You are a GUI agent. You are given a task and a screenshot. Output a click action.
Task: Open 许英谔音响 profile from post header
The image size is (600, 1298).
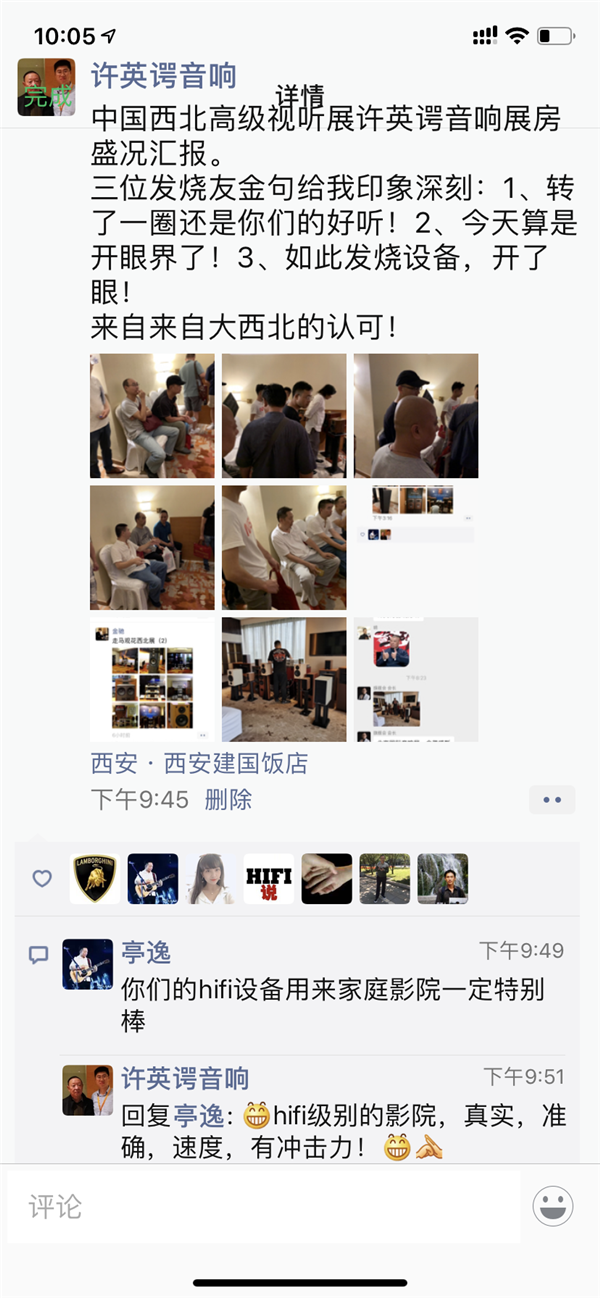[164, 76]
